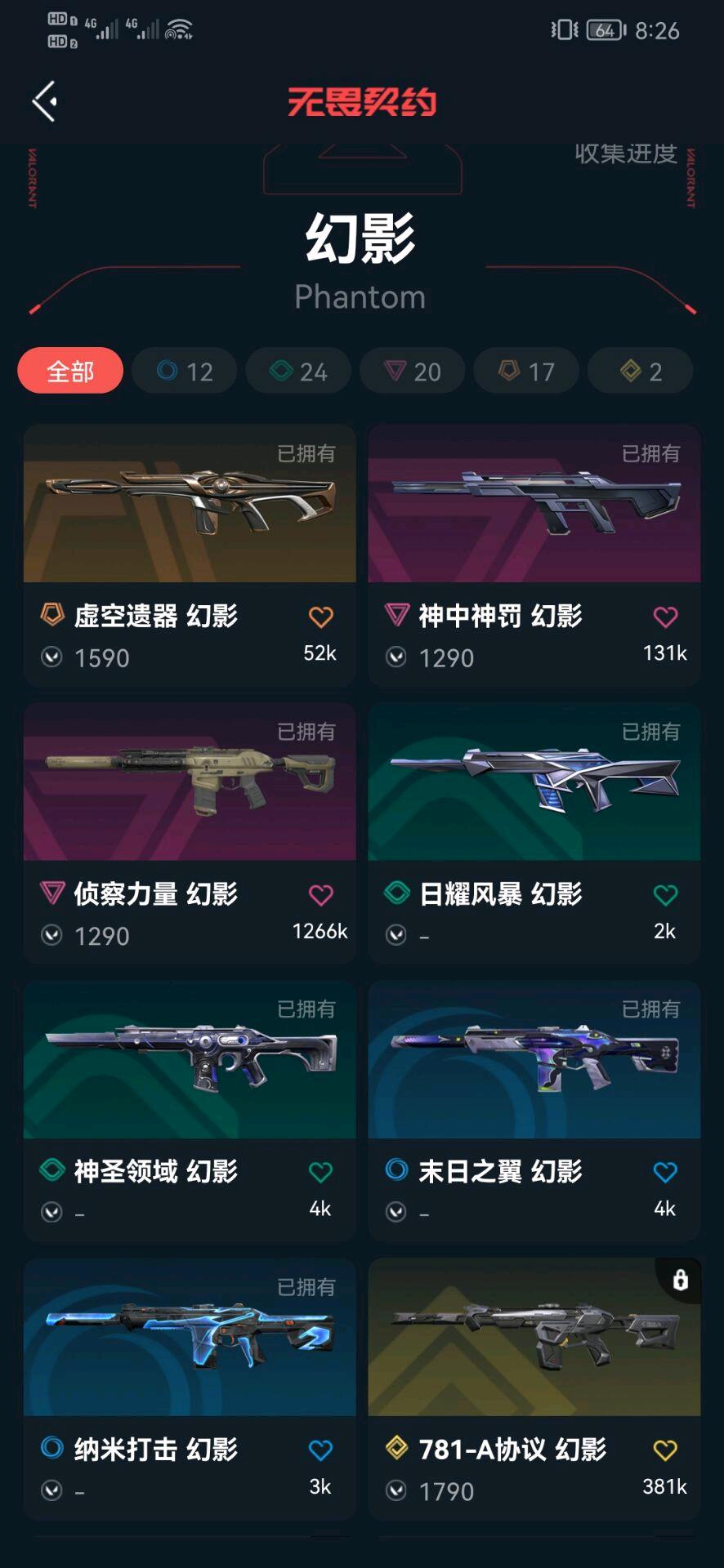Go back using the top-left arrow
Viewport: 724px width, 1568px height.
[x=45, y=101]
